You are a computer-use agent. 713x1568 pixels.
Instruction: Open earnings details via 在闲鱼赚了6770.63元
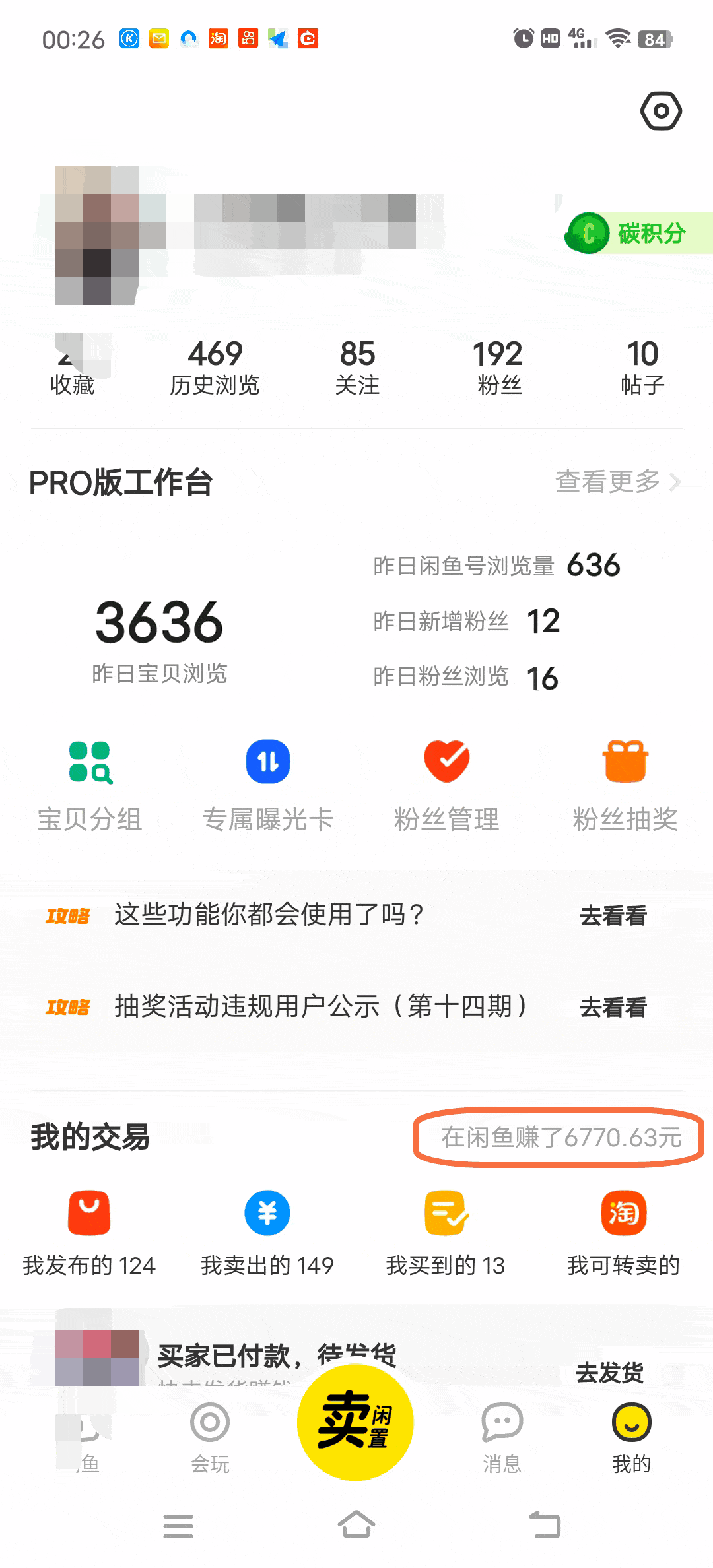(x=558, y=1136)
